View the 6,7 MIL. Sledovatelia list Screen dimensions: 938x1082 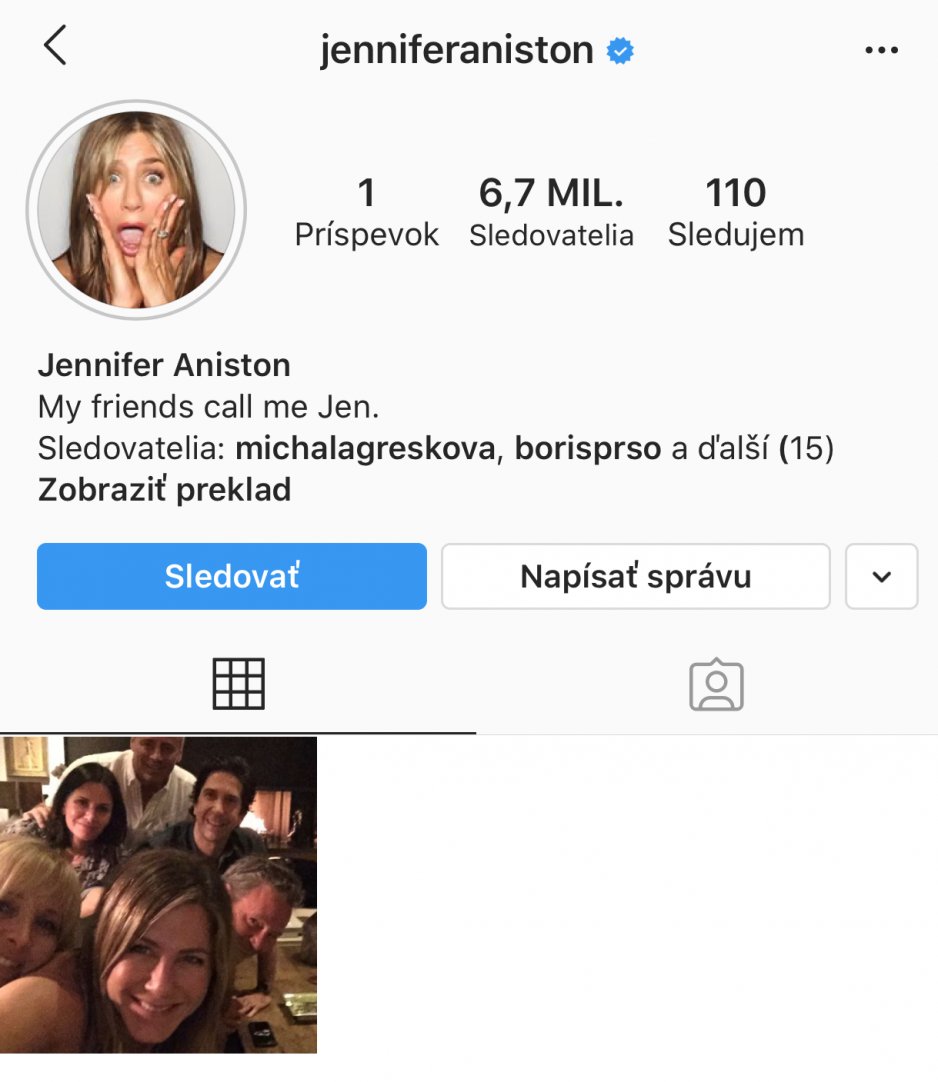[551, 211]
